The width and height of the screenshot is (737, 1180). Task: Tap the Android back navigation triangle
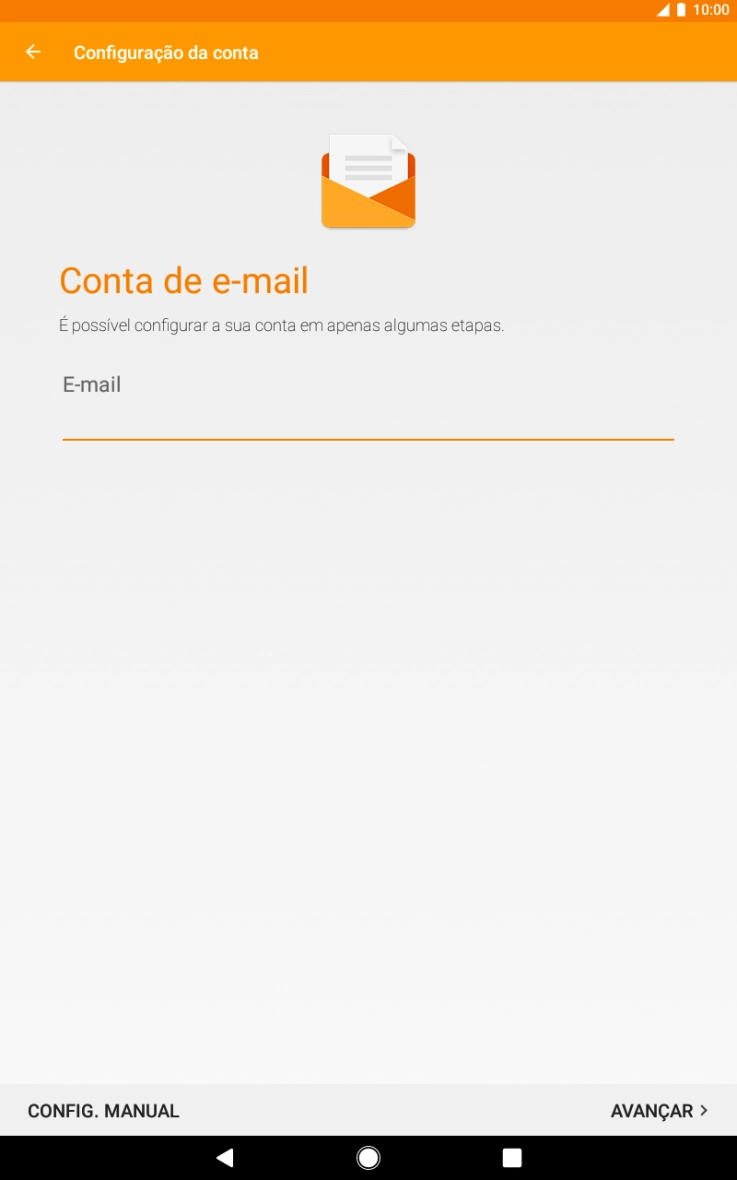(225, 1157)
